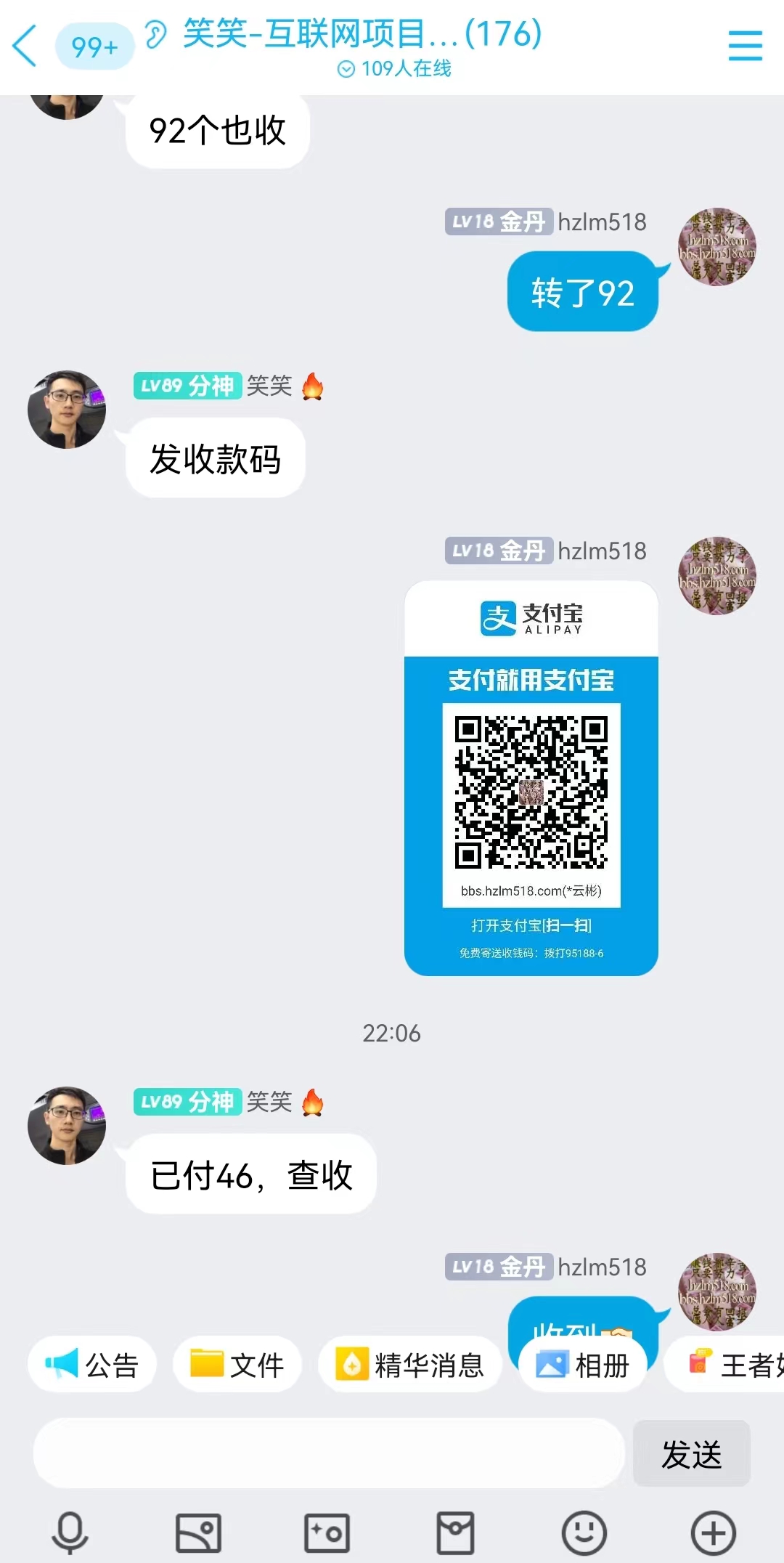784x1563 pixels.
Task: Open the camera capture icon
Action: [x=327, y=1532]
